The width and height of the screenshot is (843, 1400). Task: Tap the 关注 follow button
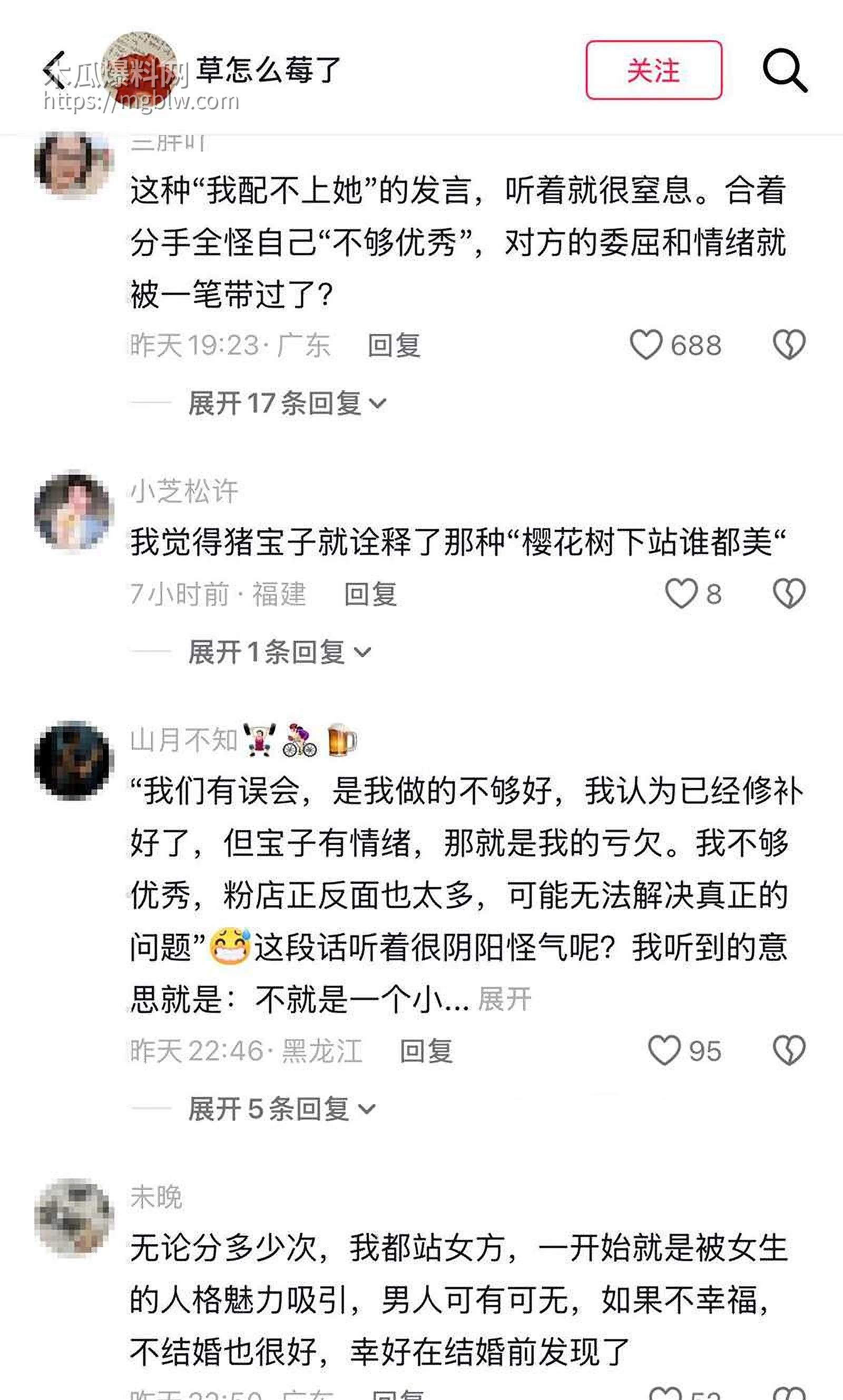(x=654, y=71)
